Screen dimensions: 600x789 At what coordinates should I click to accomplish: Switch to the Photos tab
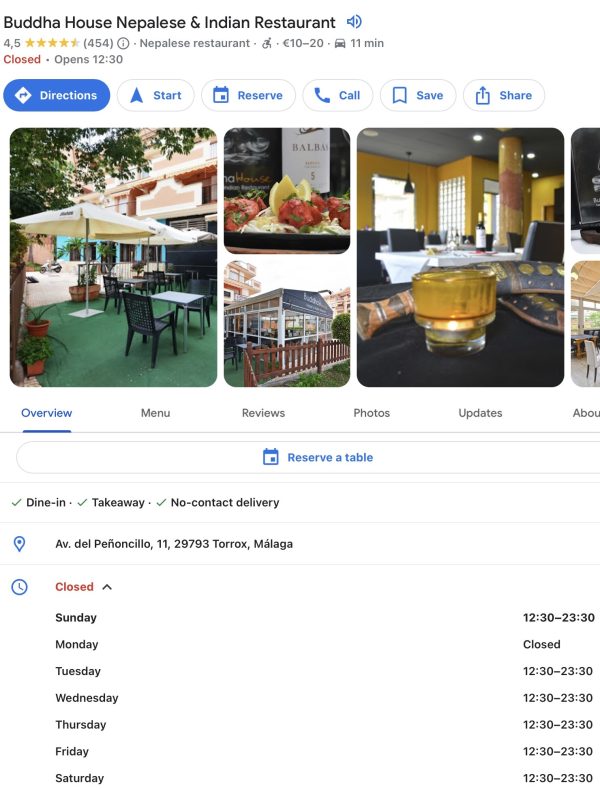pos(371,413)
